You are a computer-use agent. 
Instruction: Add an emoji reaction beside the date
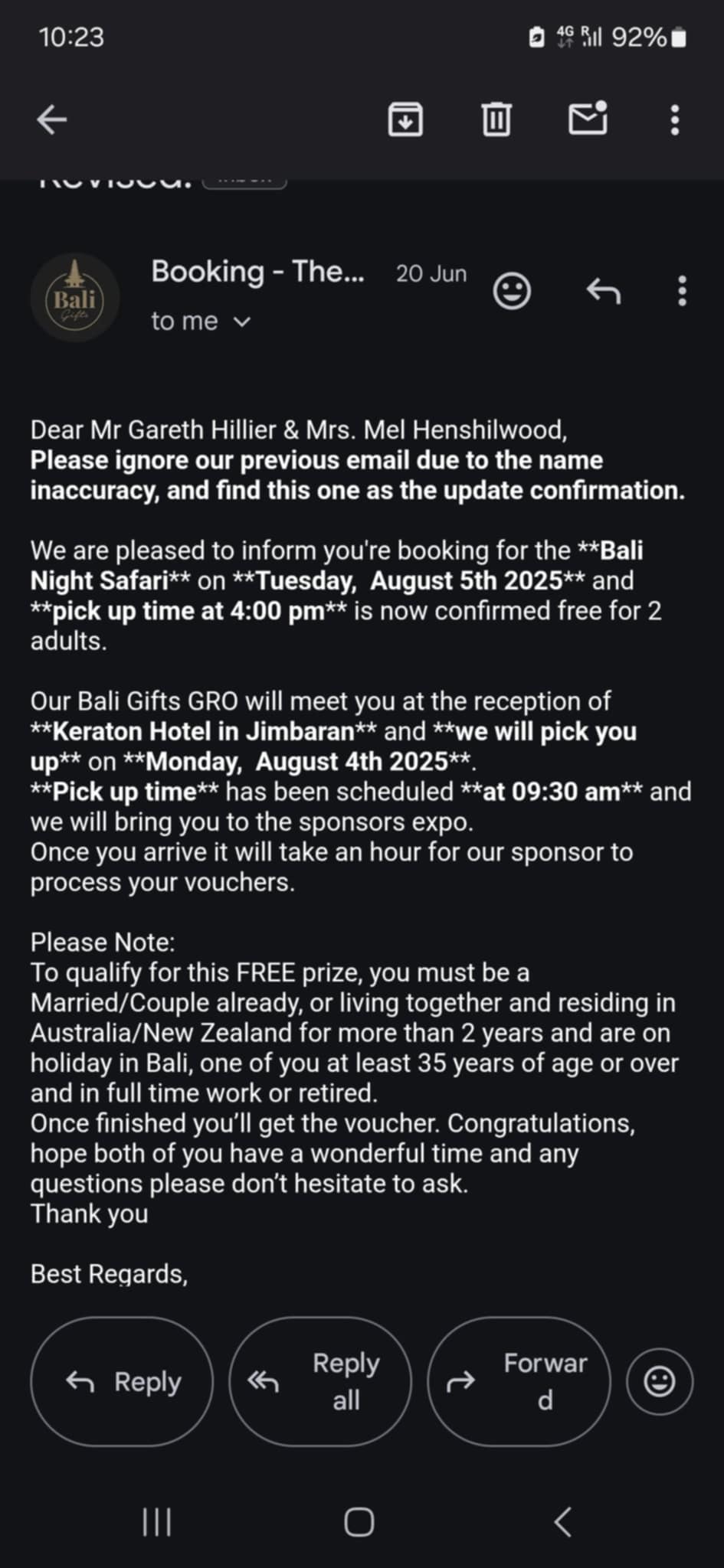pos(512,291)
